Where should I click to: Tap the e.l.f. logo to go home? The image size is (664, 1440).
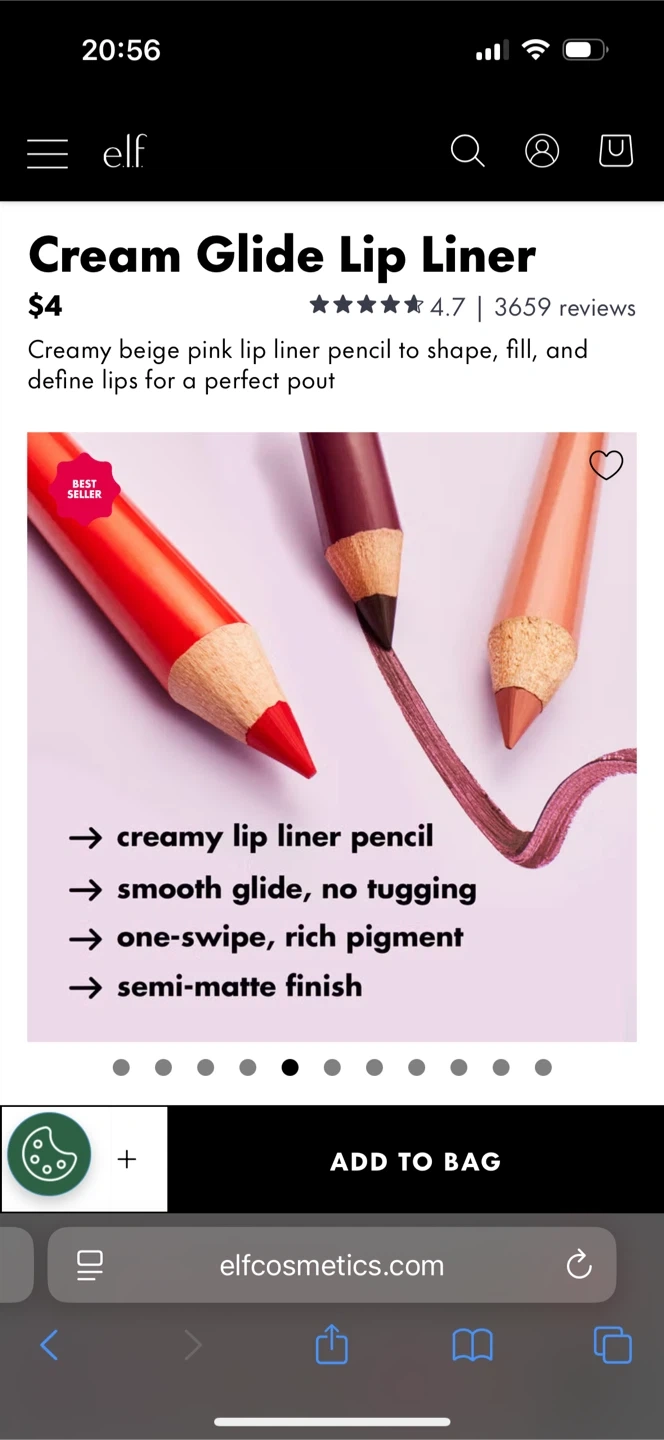click(x=124, y=152)
